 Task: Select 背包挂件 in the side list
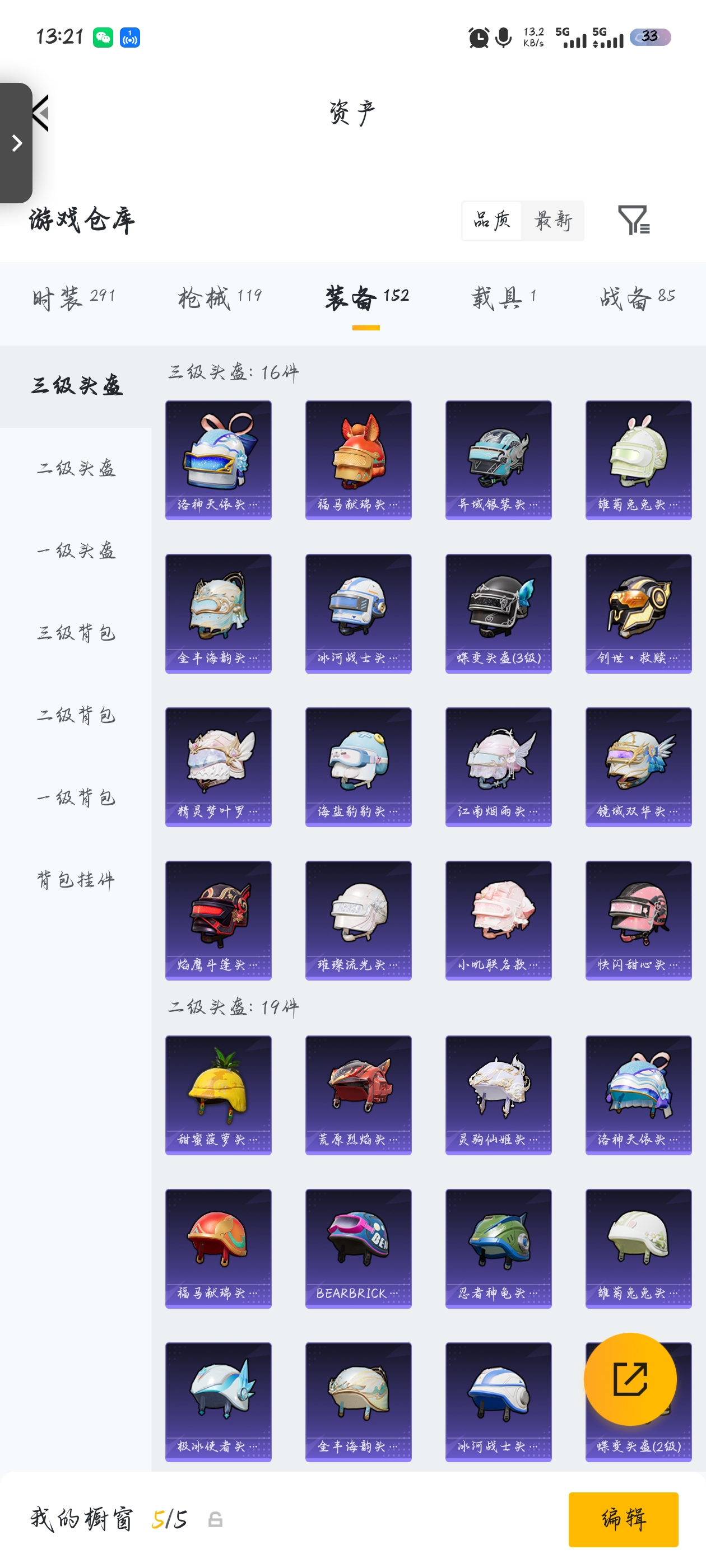(x=76, y=880)
